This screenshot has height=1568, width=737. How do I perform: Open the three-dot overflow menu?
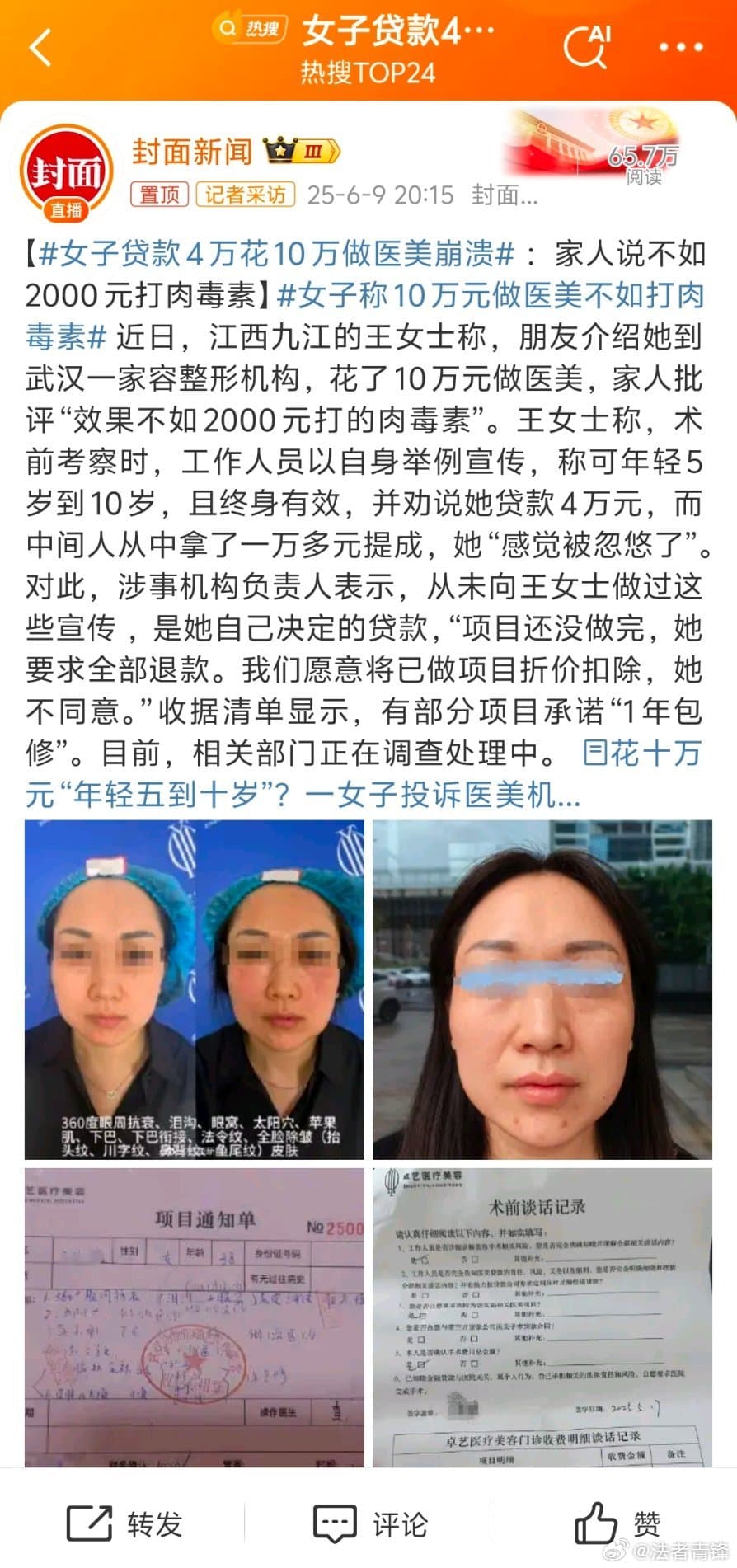click(681, 47)
